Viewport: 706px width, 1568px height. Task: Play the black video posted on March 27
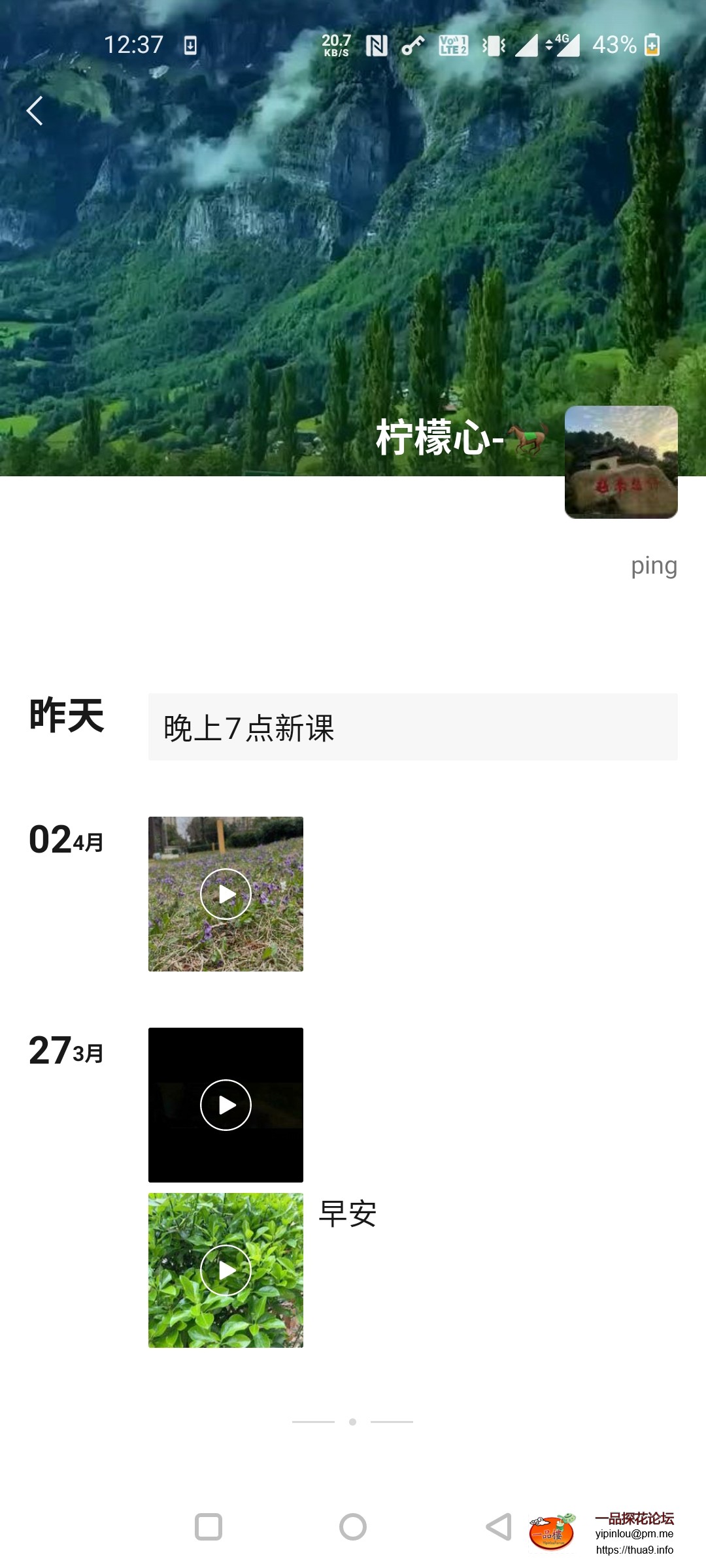coord(226,1105)
